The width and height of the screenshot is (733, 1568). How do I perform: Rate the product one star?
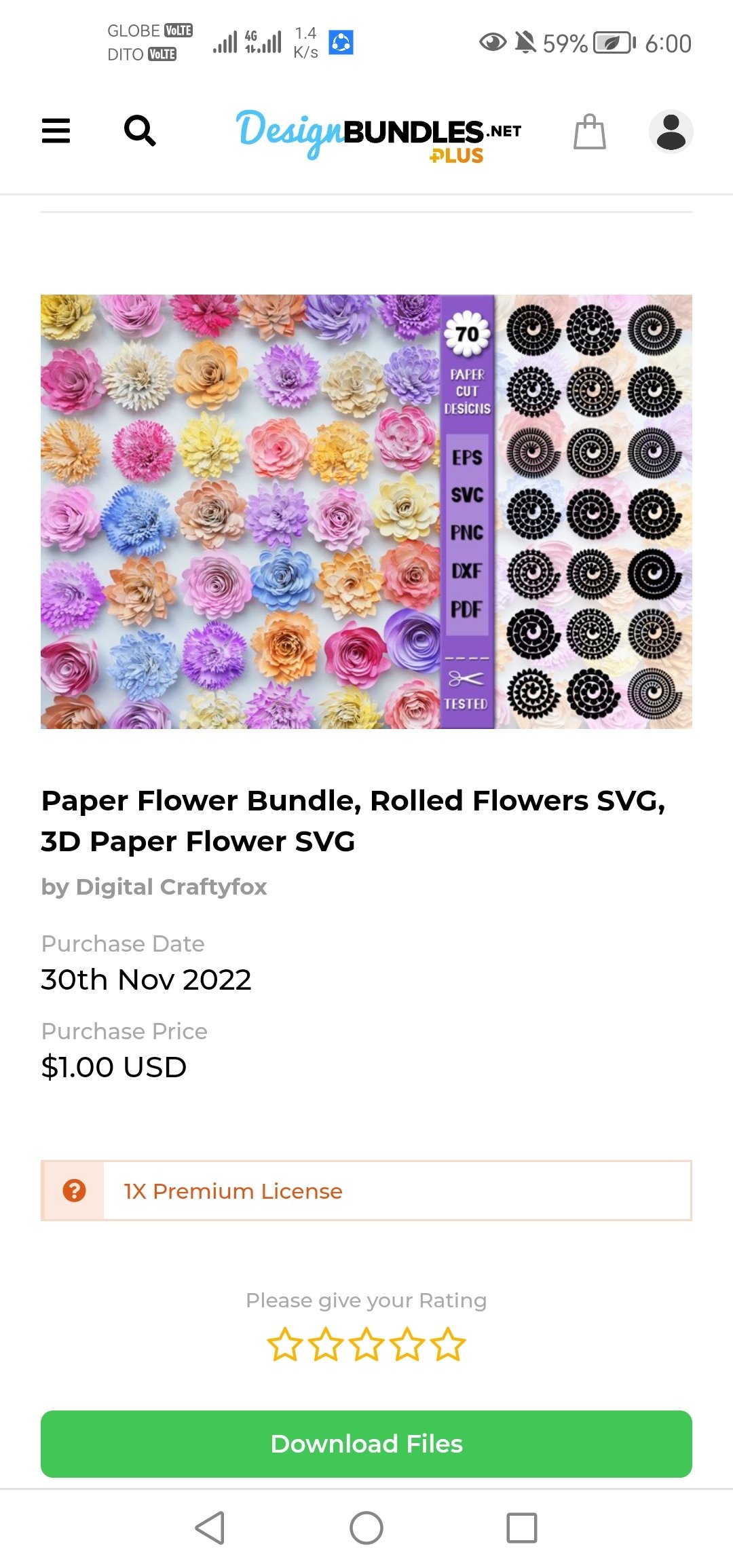284,1345
